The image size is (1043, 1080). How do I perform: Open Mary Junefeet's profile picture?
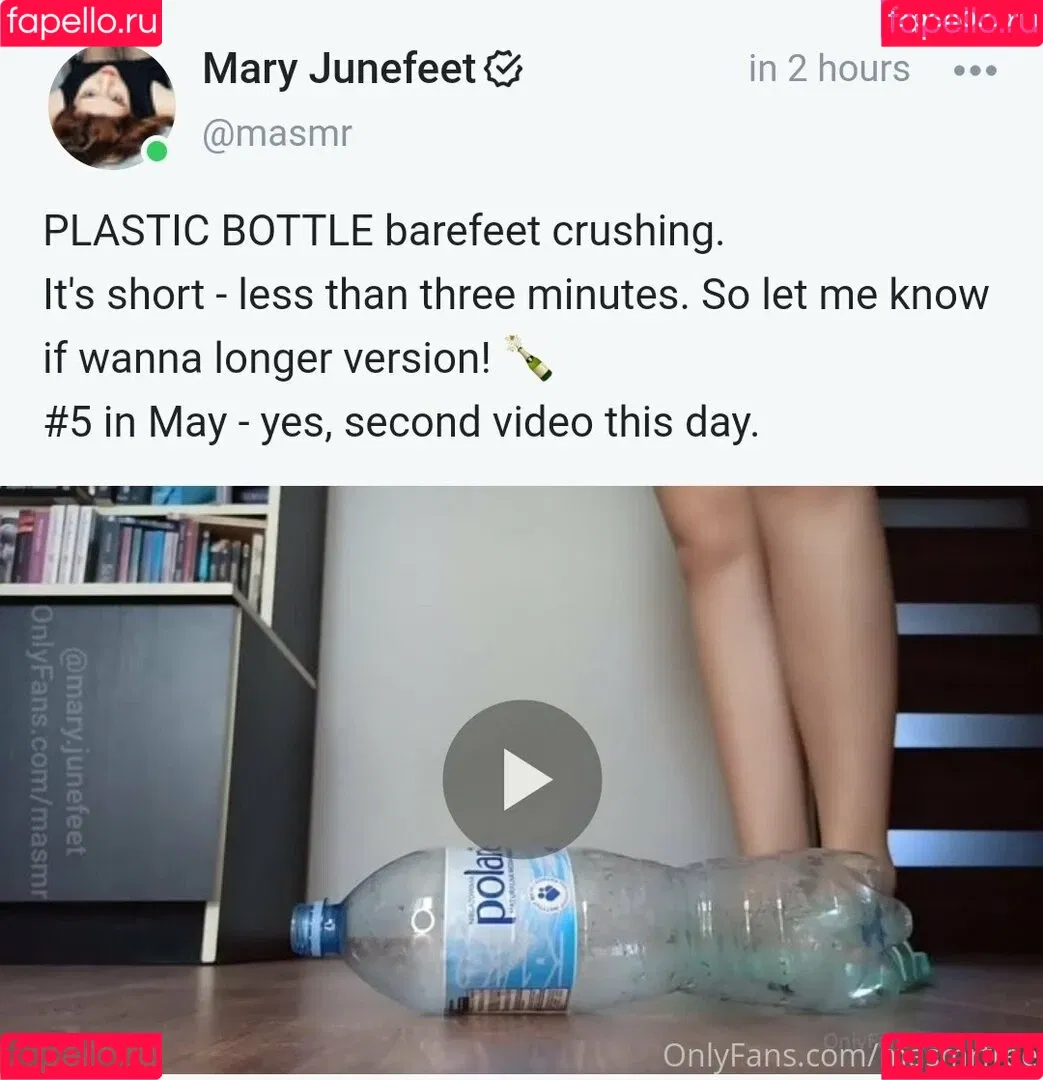pos(111,106)
